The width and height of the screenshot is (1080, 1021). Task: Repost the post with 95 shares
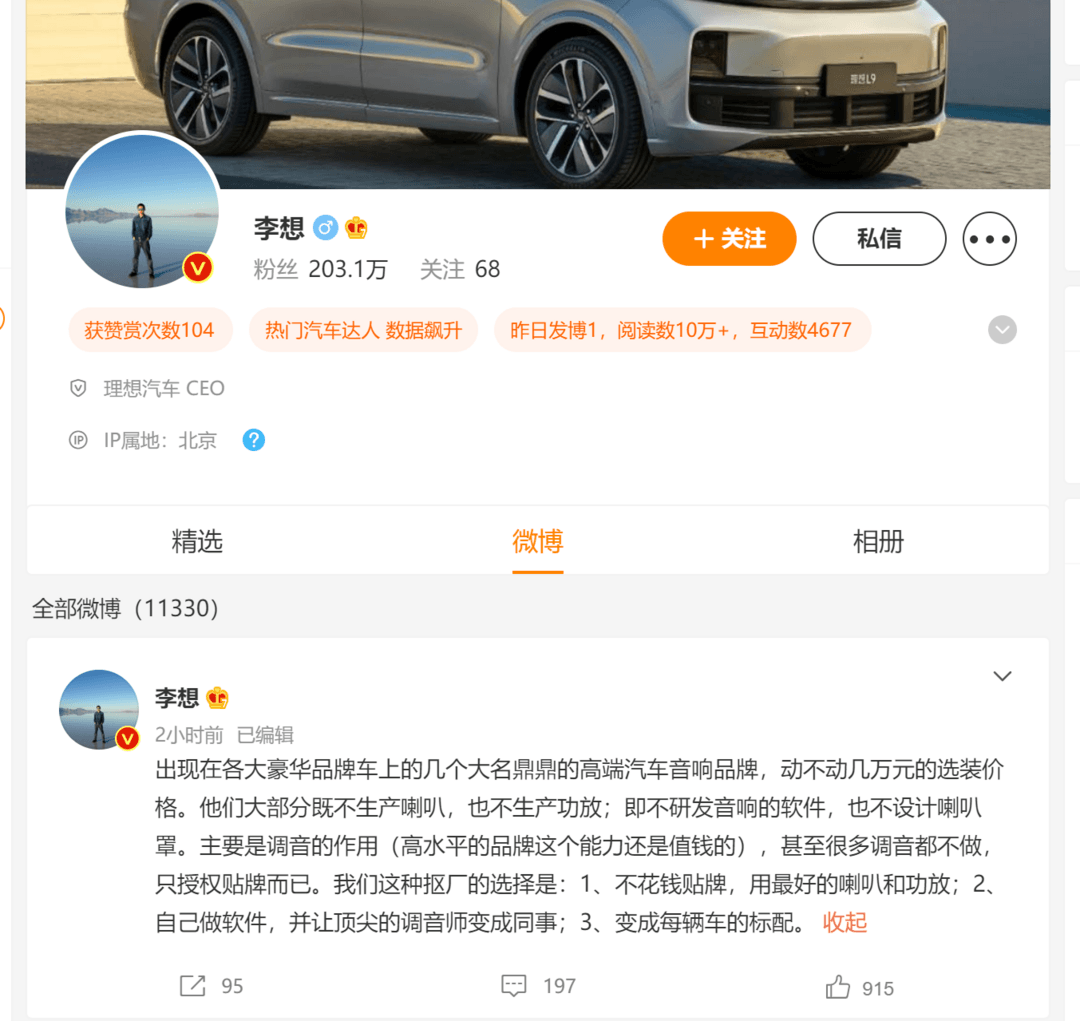click(211, 986)
